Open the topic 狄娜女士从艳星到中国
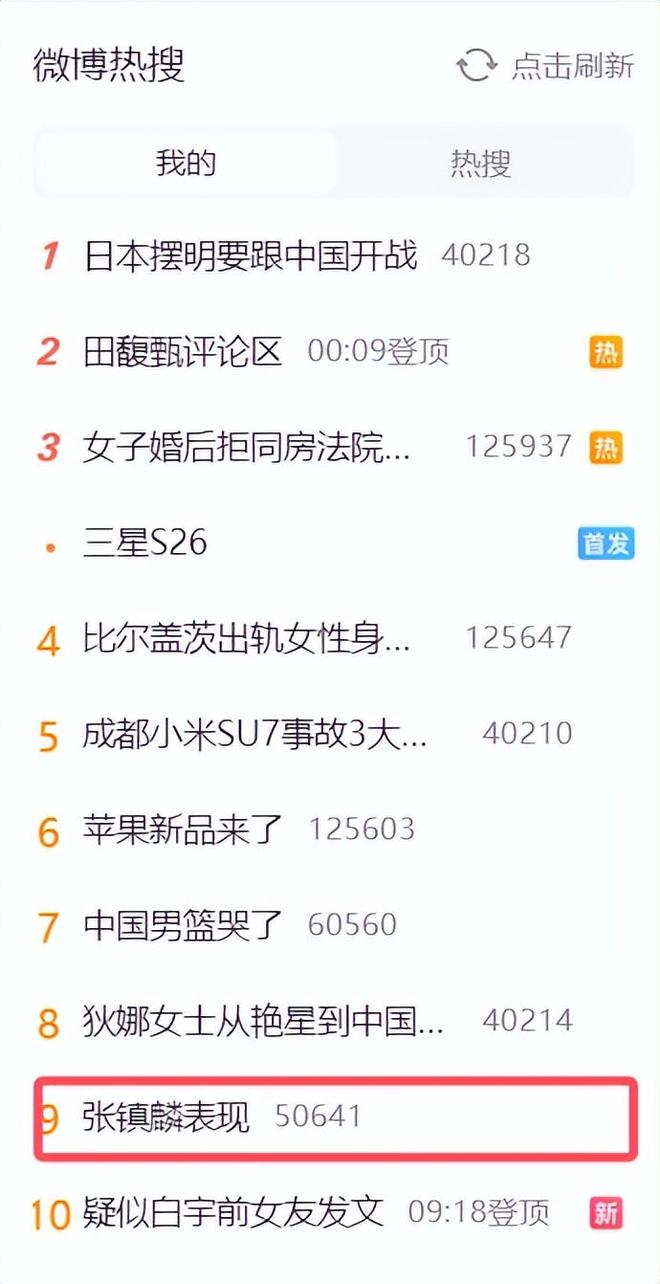This screenshot has width=660, height=1284. tap(263, 1021)
